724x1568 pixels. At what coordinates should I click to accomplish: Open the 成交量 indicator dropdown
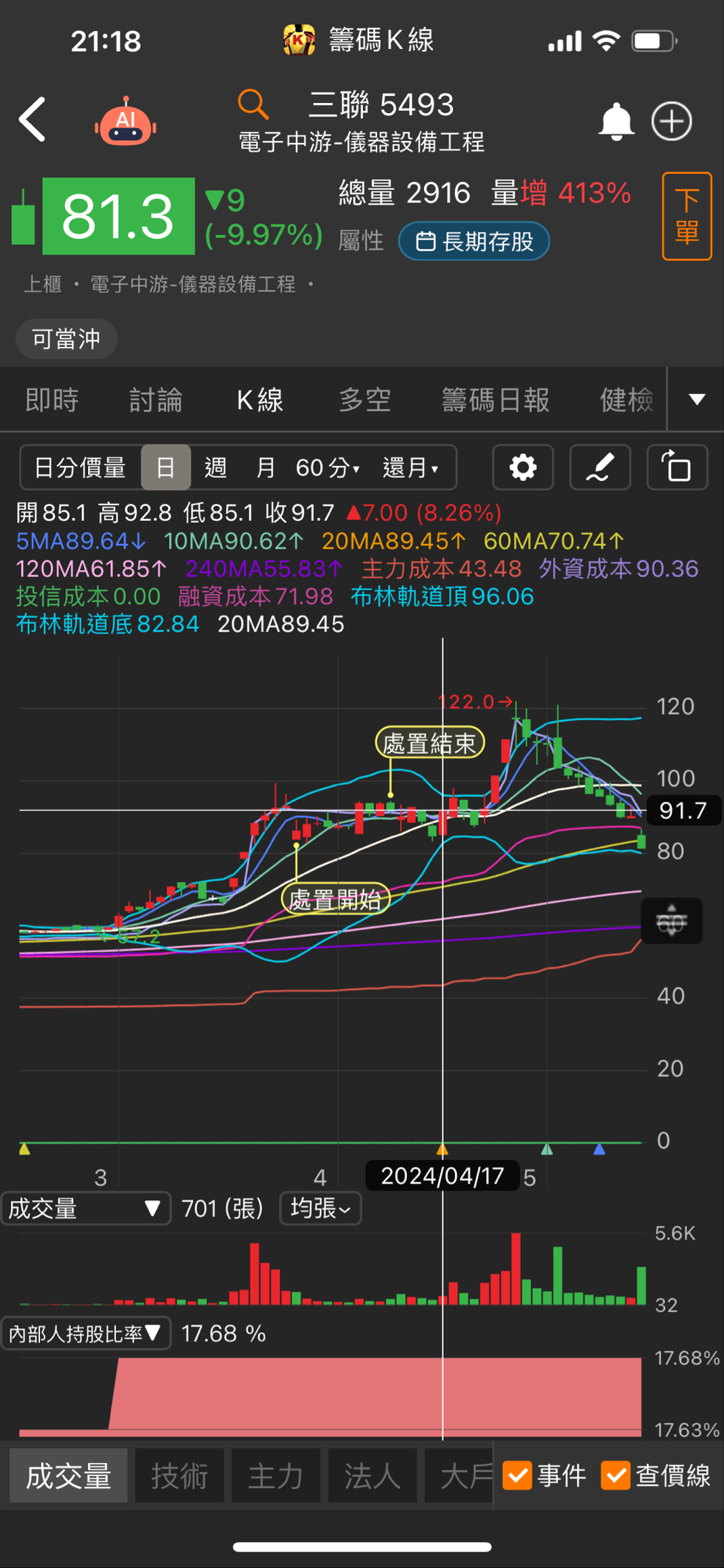[x=85, y=1208]
